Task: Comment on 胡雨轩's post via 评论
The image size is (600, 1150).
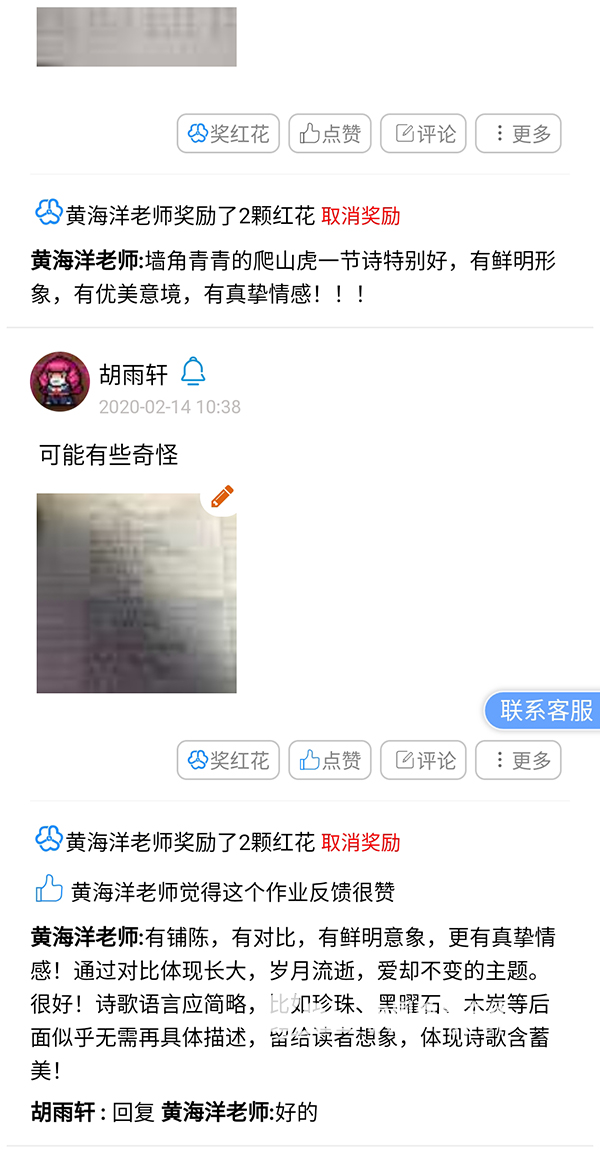Action: [423, 761]
